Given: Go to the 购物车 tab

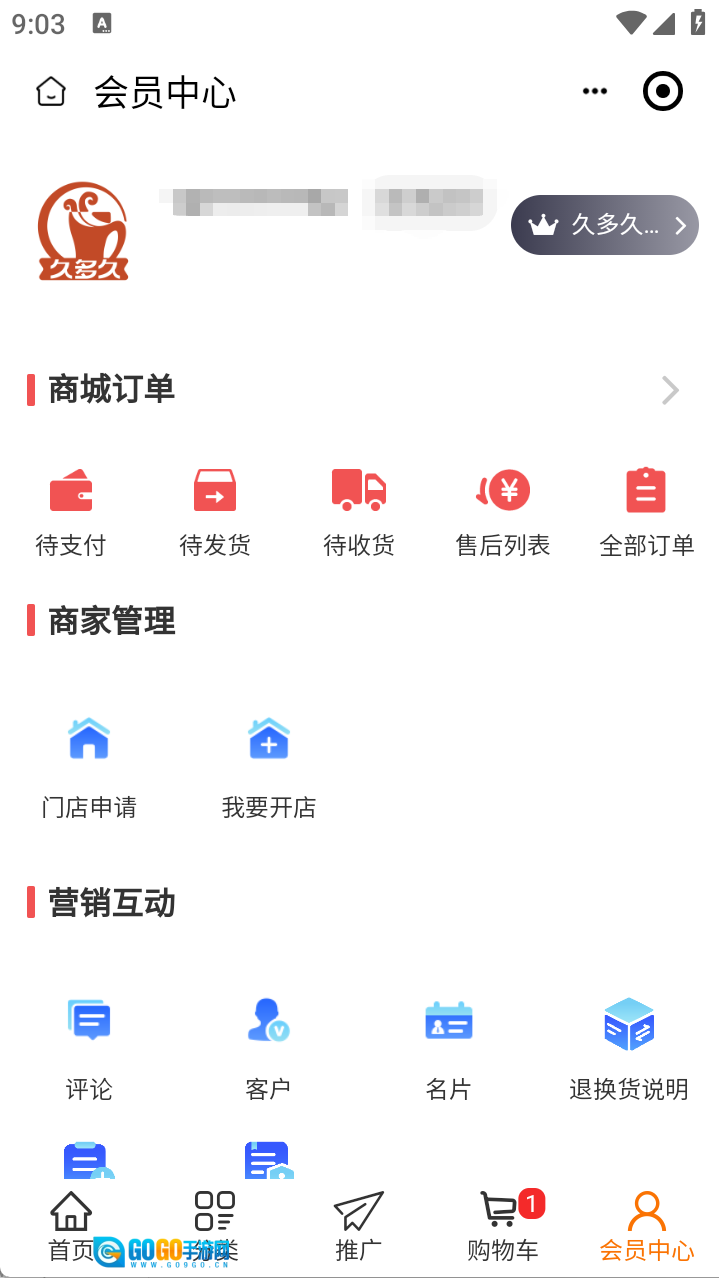Looking at the screenshot, I should [x=503, y=1226].
